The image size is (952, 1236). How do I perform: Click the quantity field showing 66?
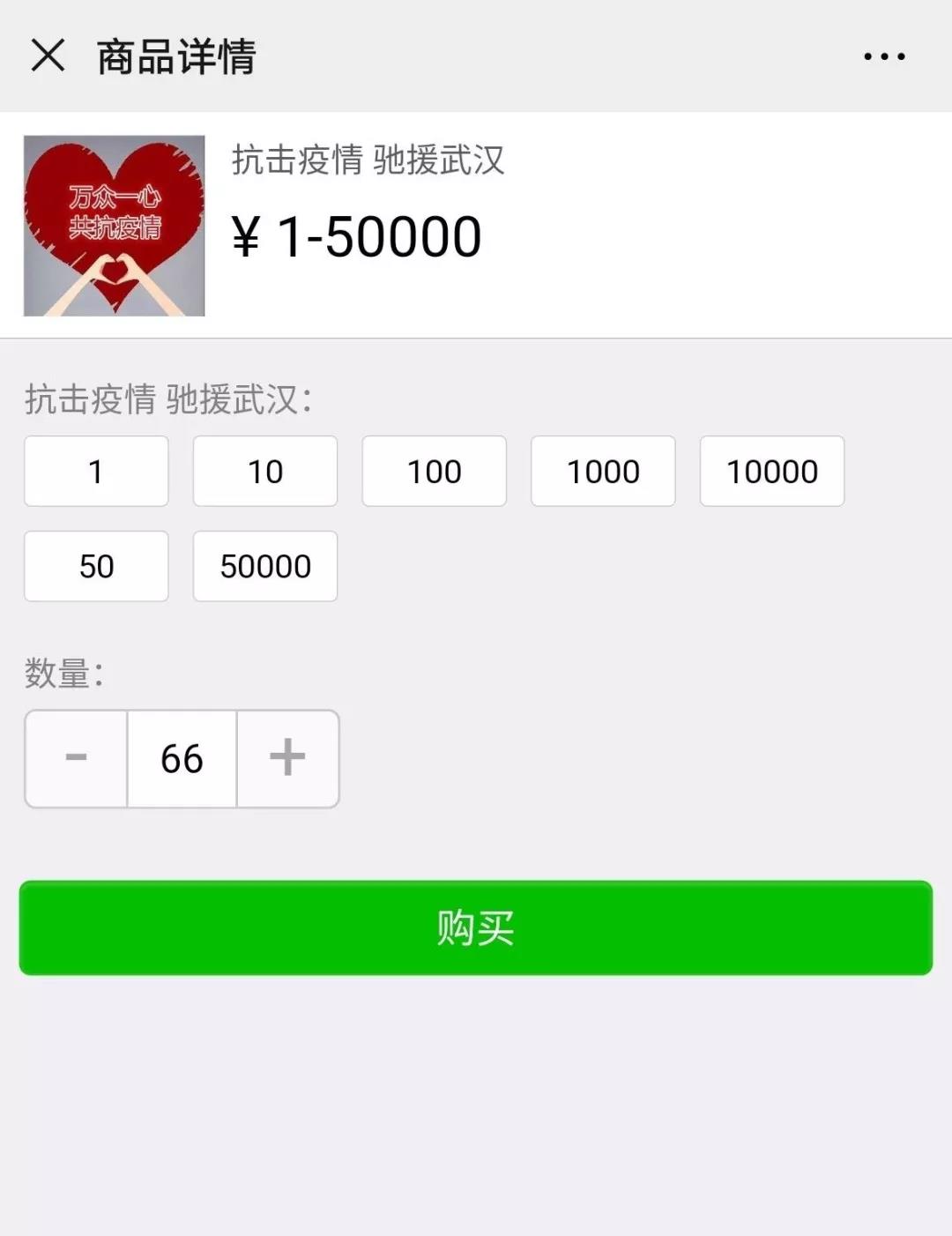pos(181,758)
